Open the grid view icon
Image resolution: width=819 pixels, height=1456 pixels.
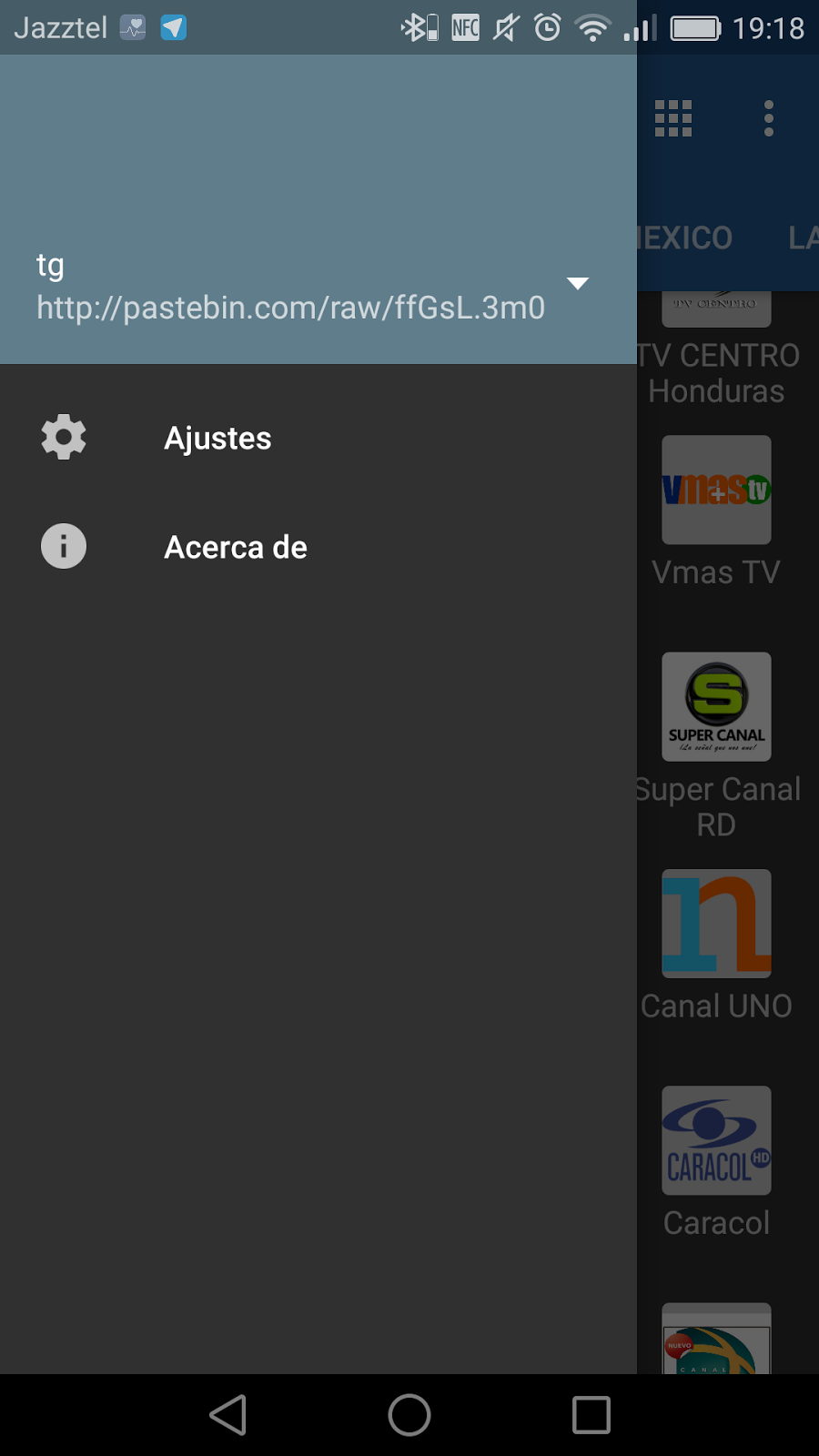click(x=673, y=118)
